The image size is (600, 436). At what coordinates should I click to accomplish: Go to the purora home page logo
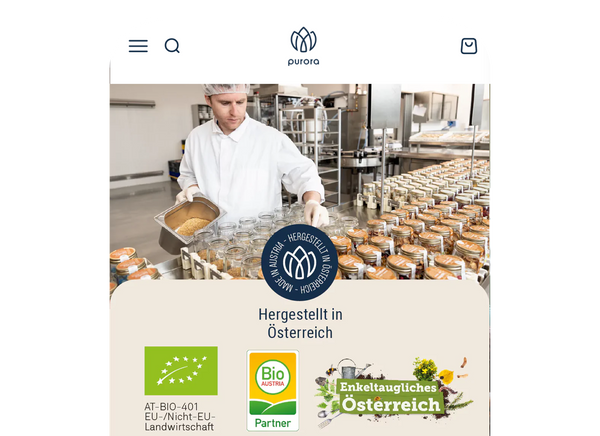pos(303,46)
